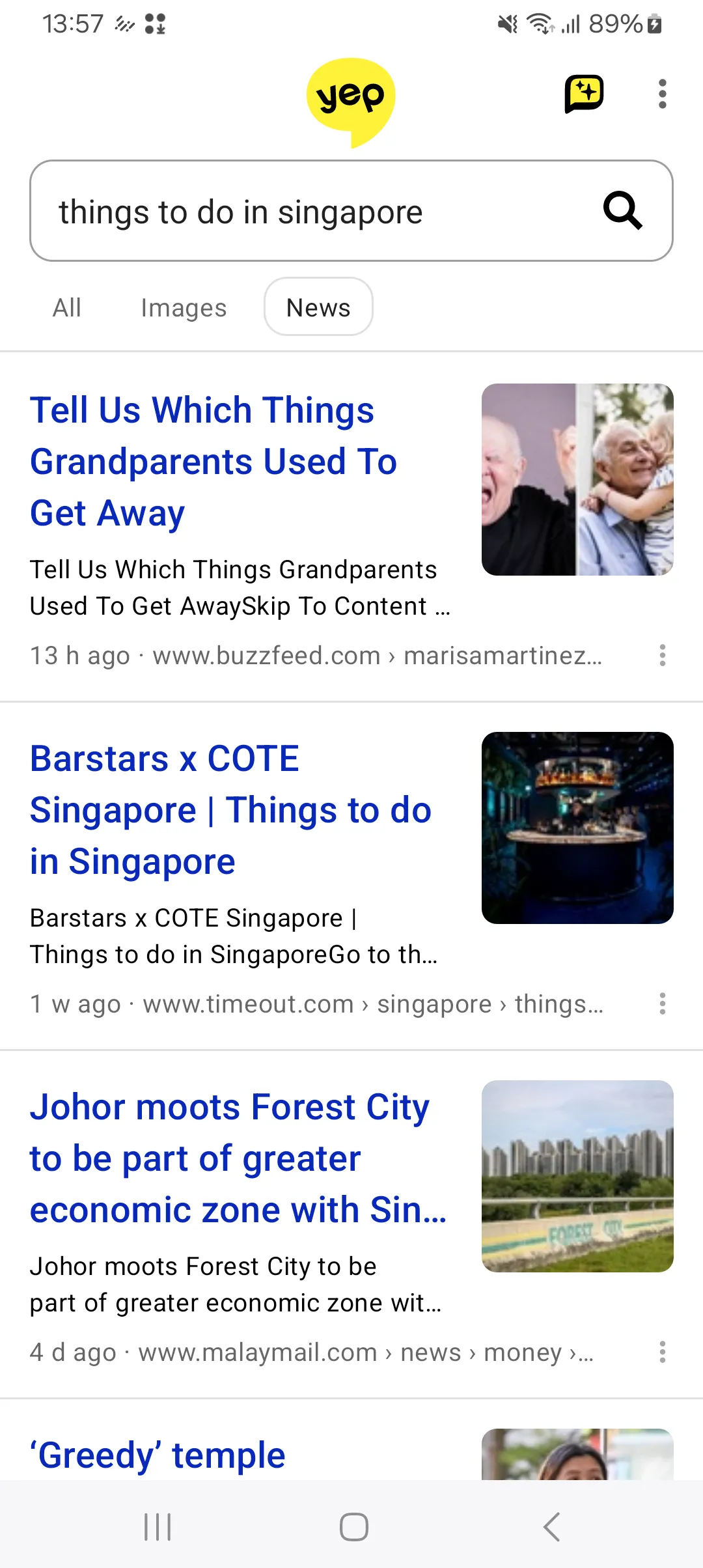Open 'Tell Us Which Things Grandparents' article
Screen dimensions: 703x1568
coord(214,461)
